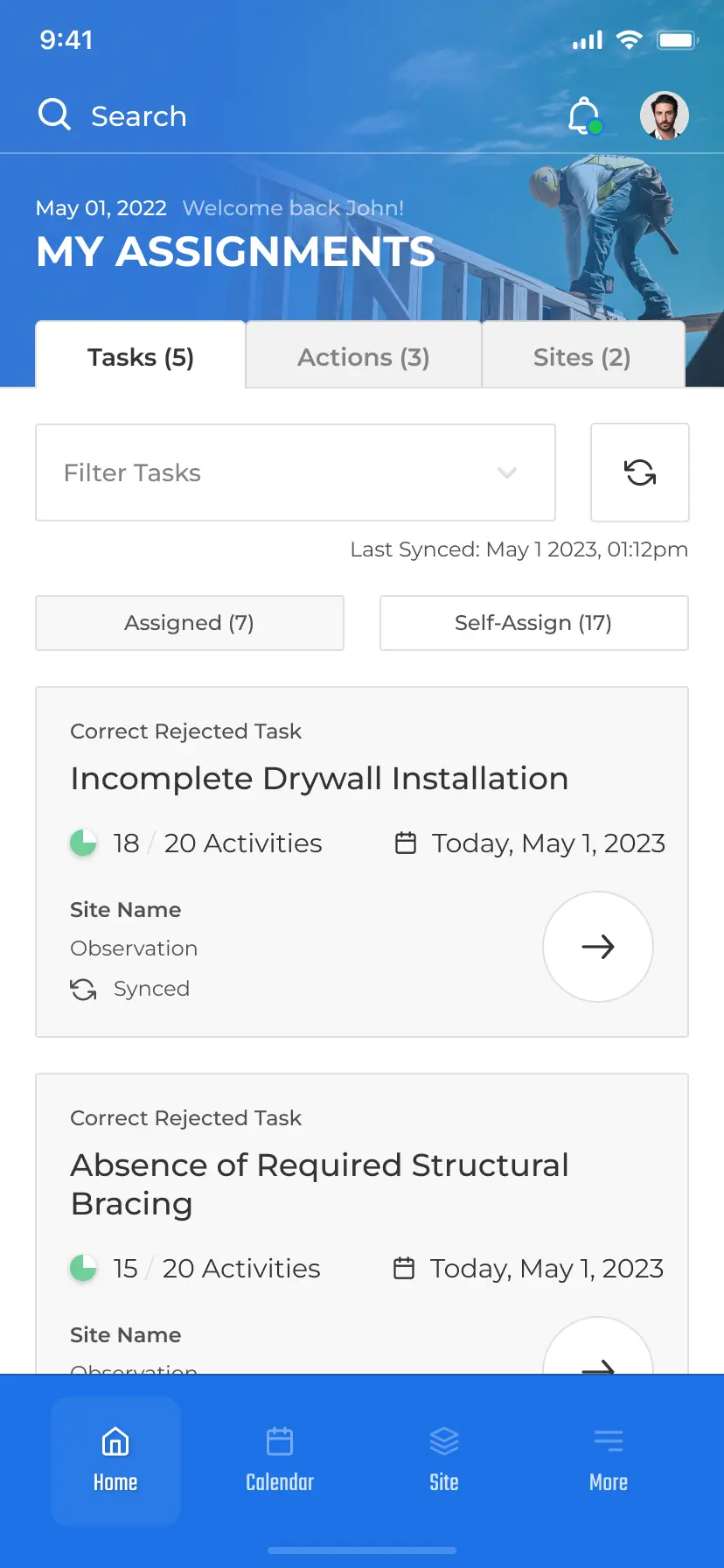Viewport: 724px width, 1568px height.
Task: Show Assigned (7) tasks
Action: coord(190,623)
